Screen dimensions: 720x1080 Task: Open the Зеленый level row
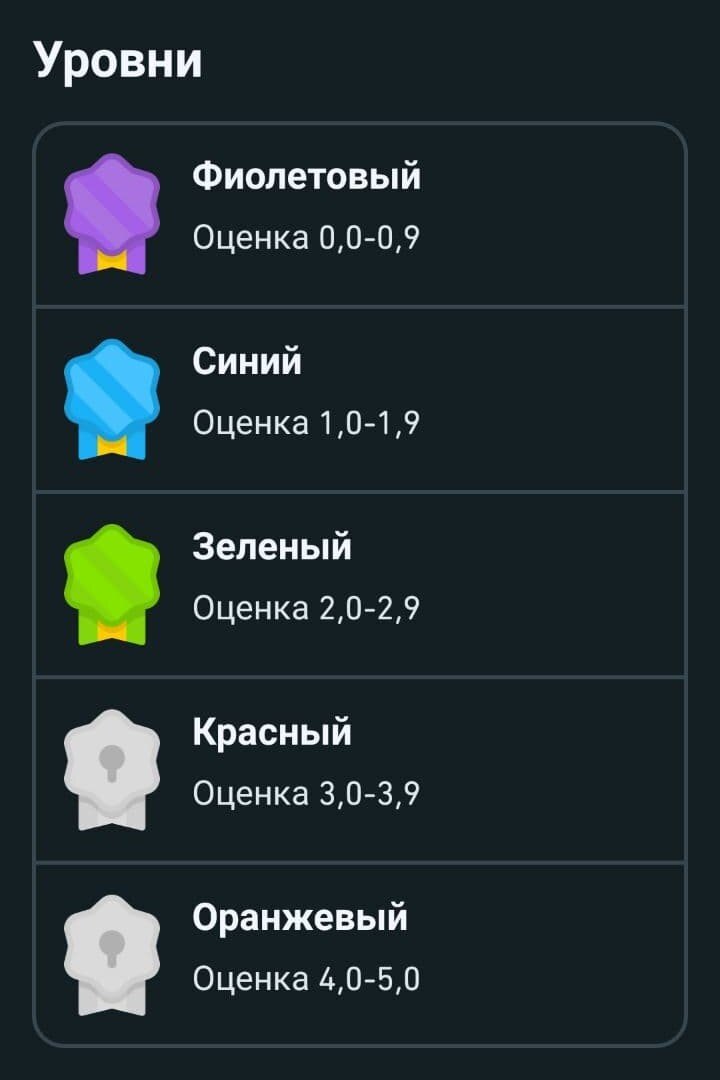[360, 578]
